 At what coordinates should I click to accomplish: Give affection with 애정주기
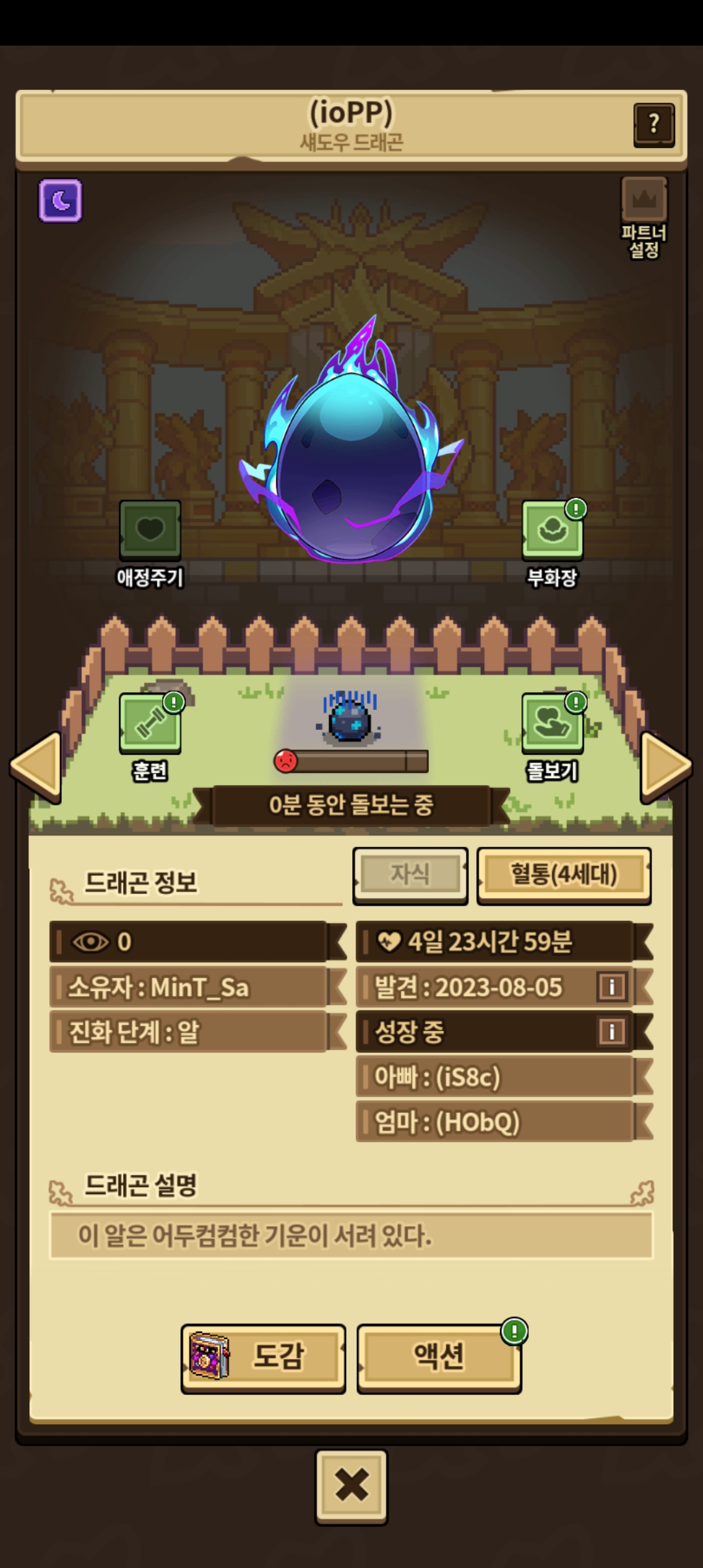tap(150, 529)
